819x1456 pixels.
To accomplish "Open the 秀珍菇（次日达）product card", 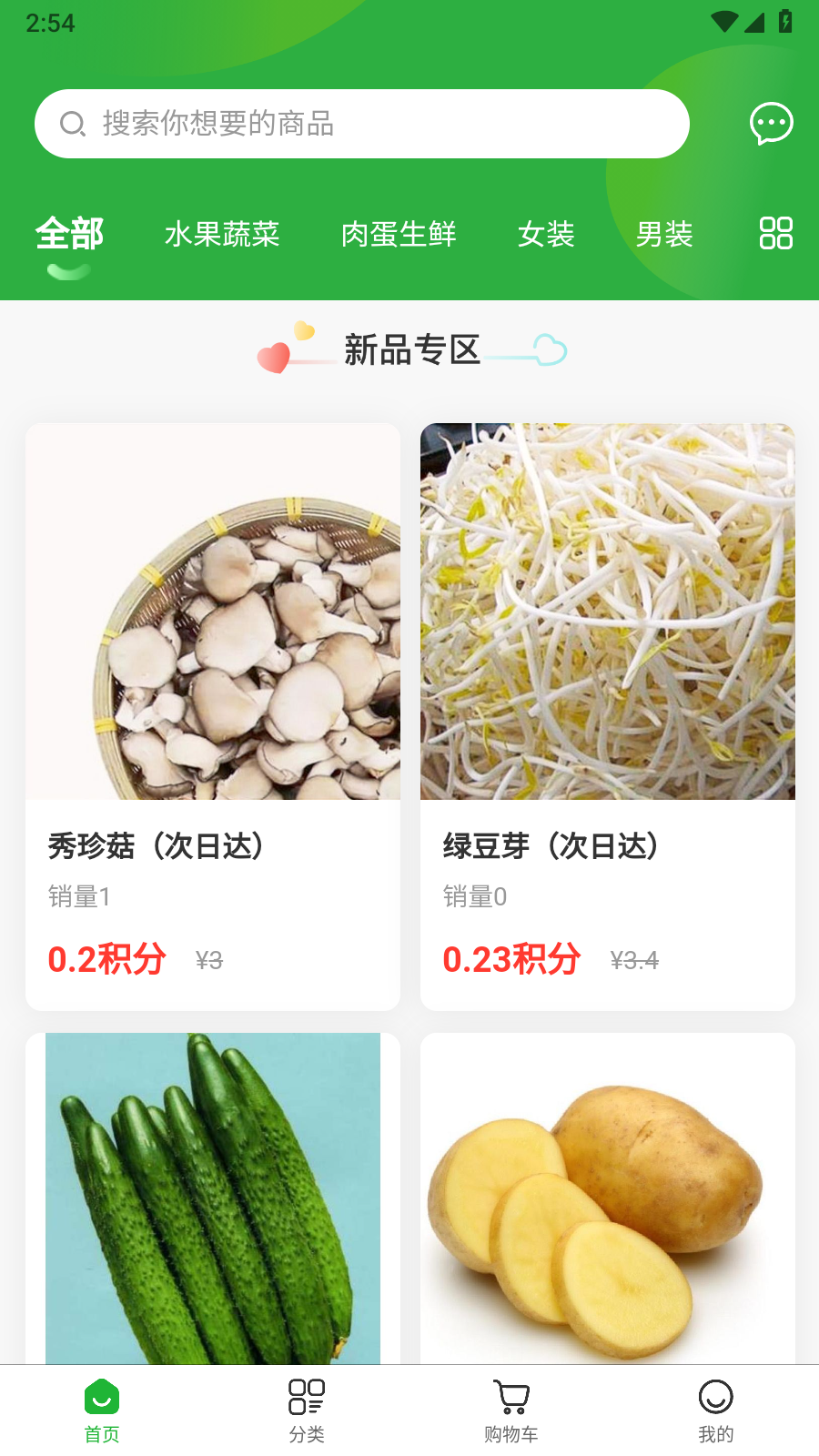I will (x=213, y=716).
